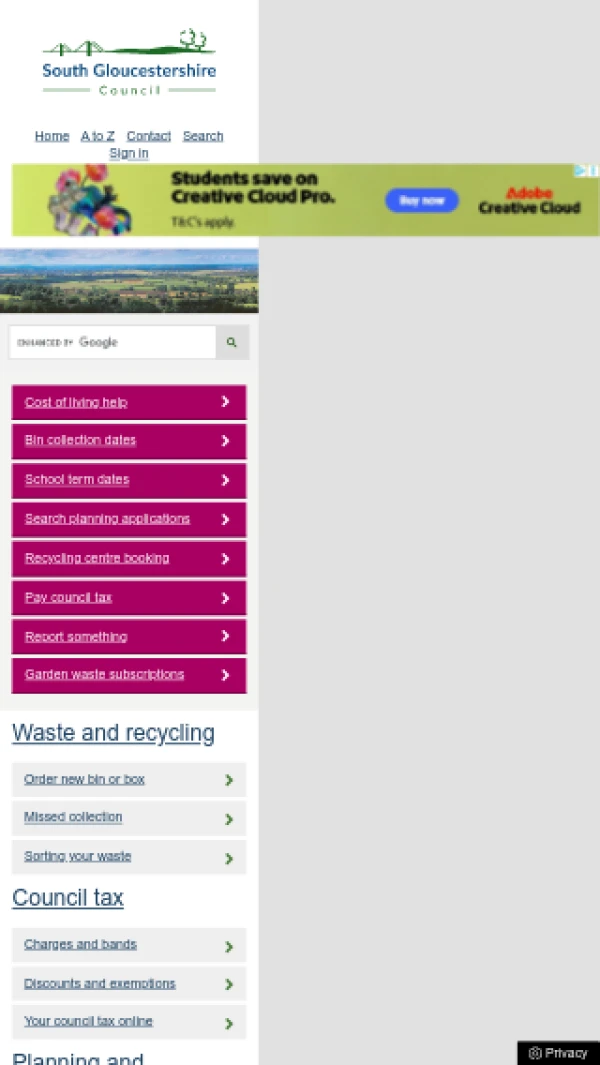Focus the Google search field

pos(112,342)
